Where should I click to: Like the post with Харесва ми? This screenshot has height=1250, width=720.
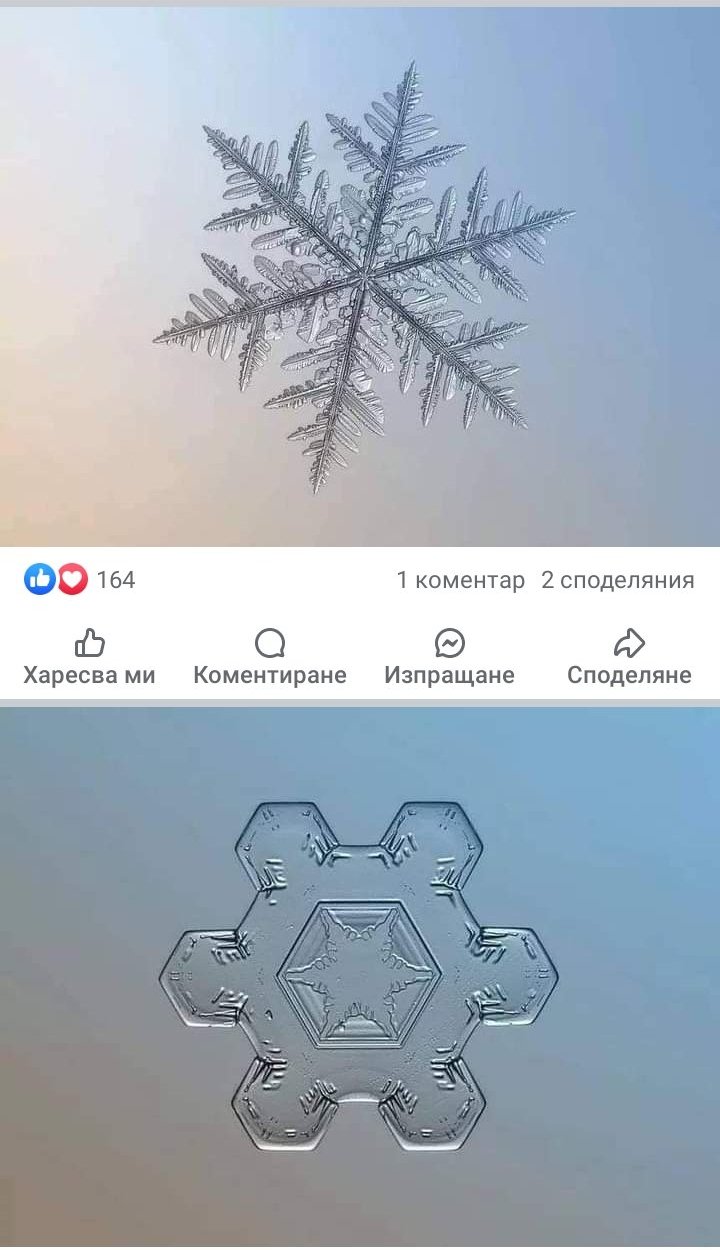[x=90, y=658]
